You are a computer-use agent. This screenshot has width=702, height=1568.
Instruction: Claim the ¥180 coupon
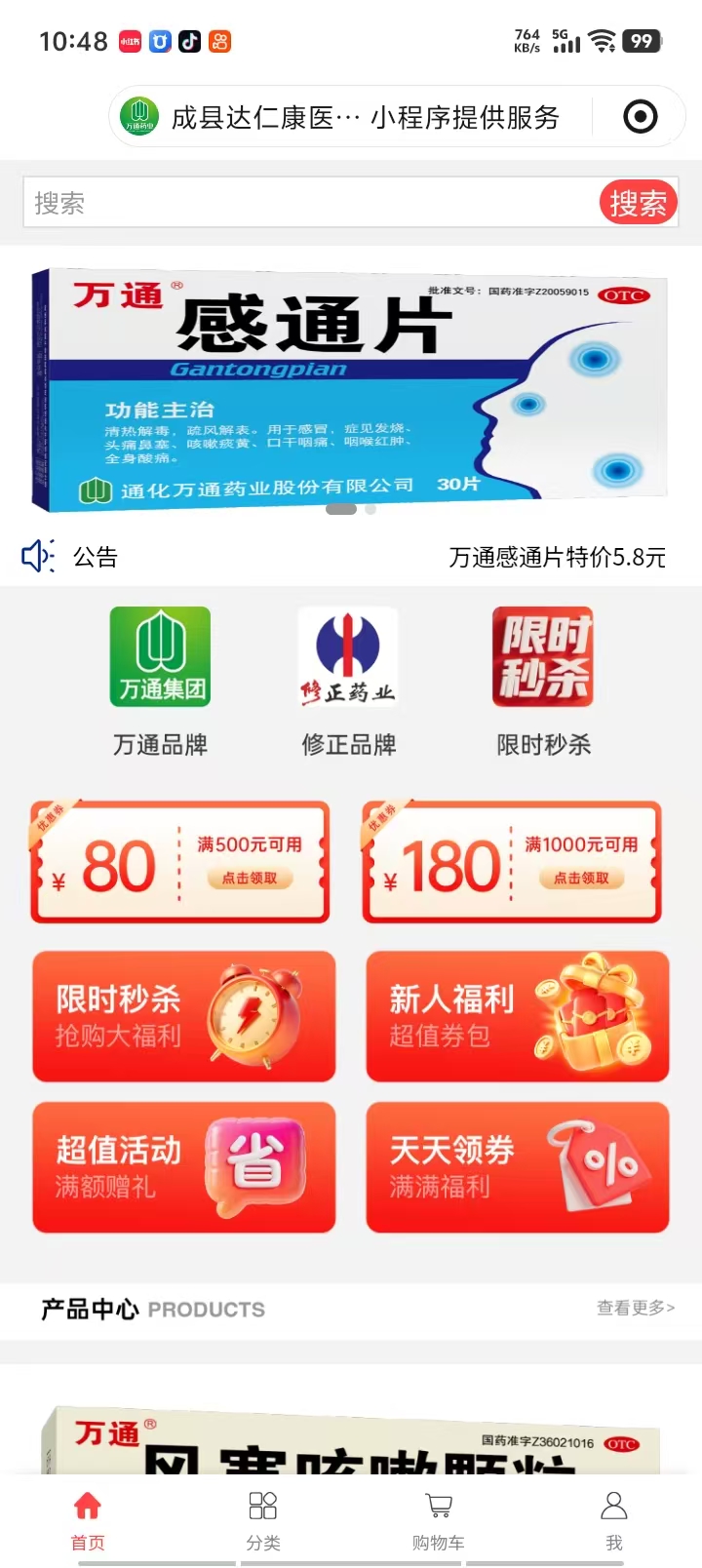tap(581, 878)
